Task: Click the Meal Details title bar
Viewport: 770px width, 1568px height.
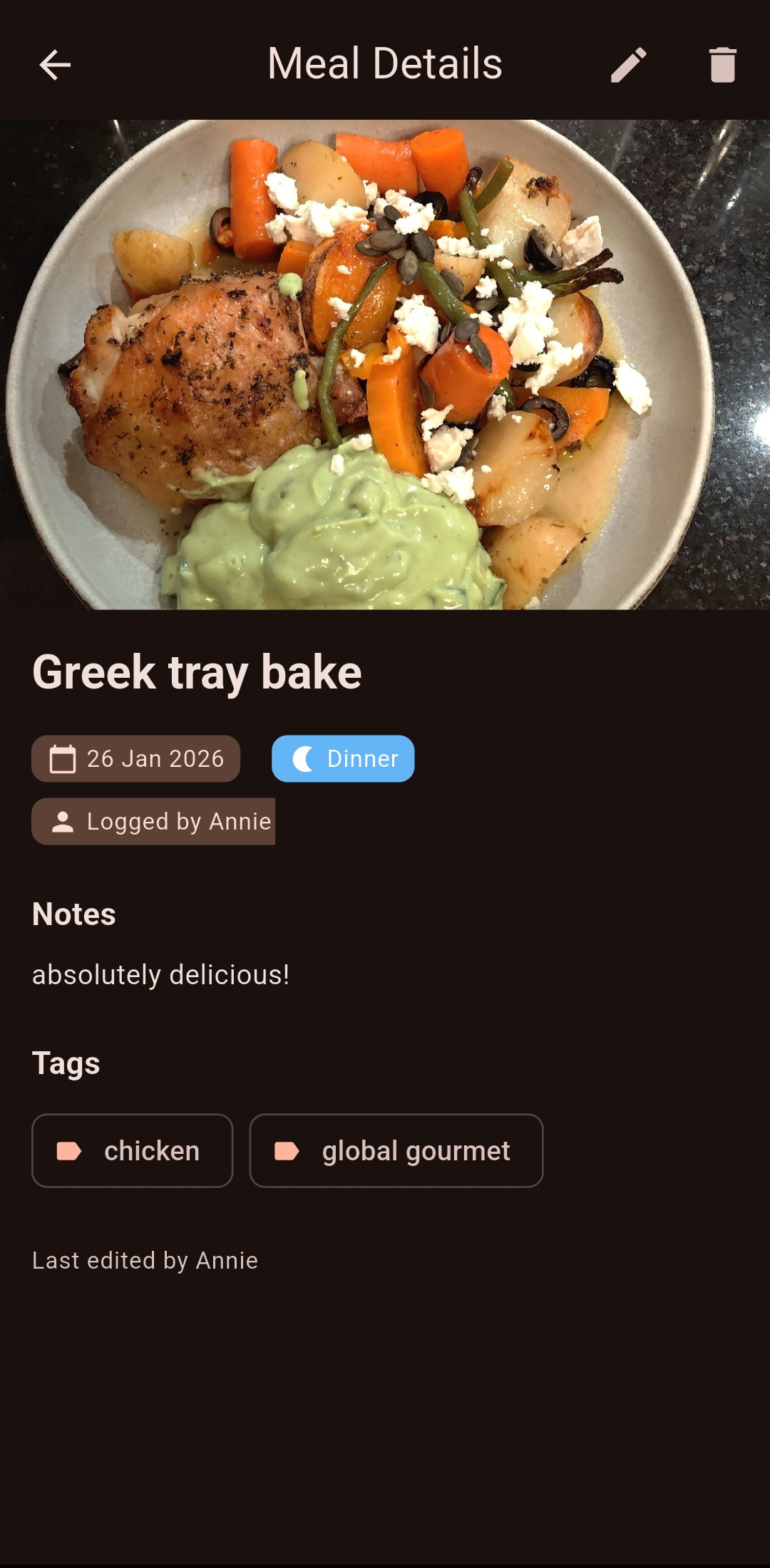Action: coord(385,64)
